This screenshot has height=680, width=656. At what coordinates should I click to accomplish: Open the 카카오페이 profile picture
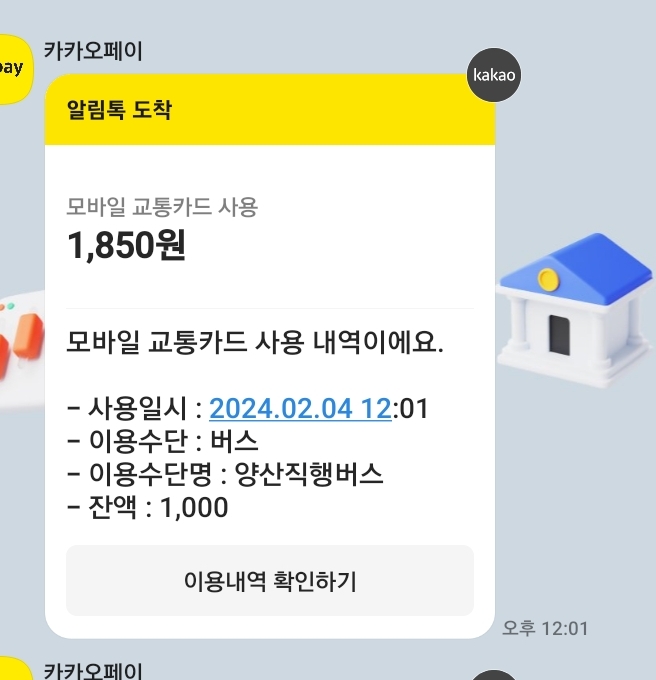point(14,70)
